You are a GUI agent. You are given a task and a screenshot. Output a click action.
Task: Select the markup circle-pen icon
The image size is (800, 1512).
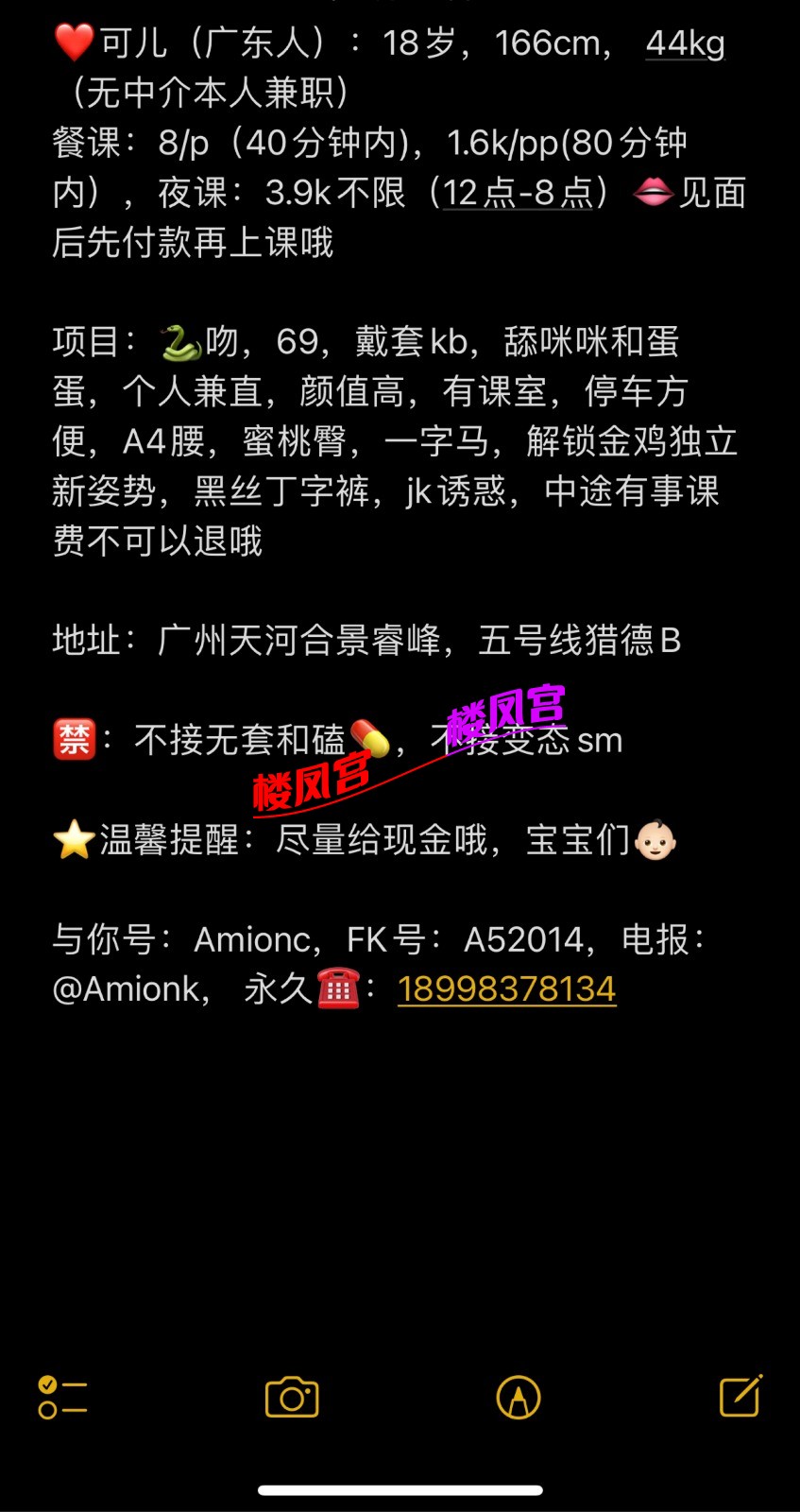coord(519,1398)
